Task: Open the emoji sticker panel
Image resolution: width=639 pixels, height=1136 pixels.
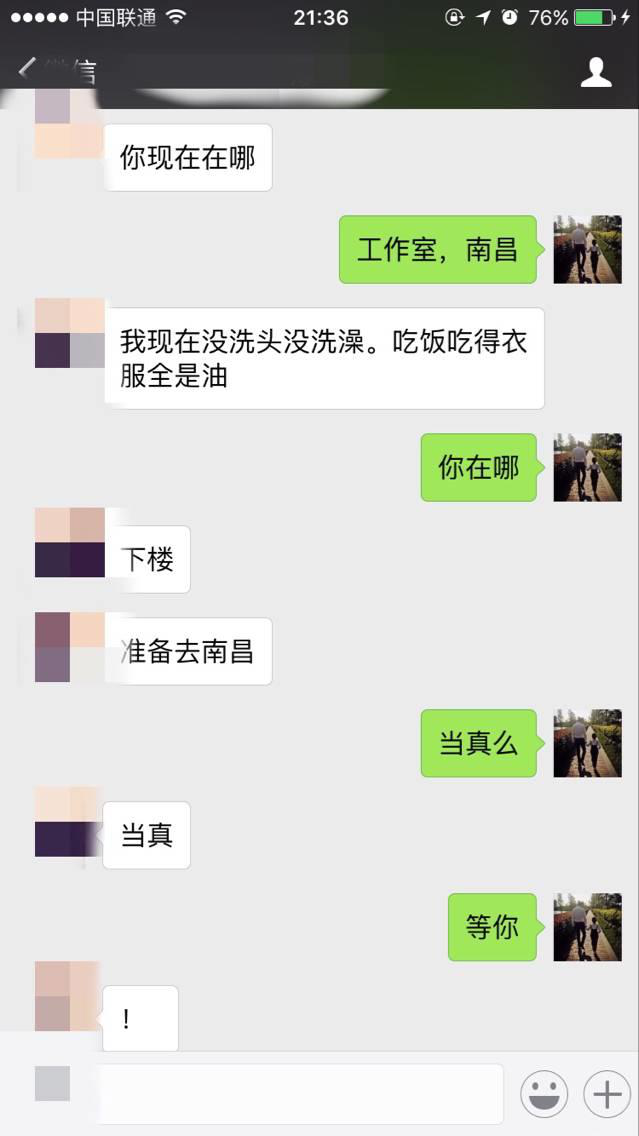Action: (x=544, y=1095)
